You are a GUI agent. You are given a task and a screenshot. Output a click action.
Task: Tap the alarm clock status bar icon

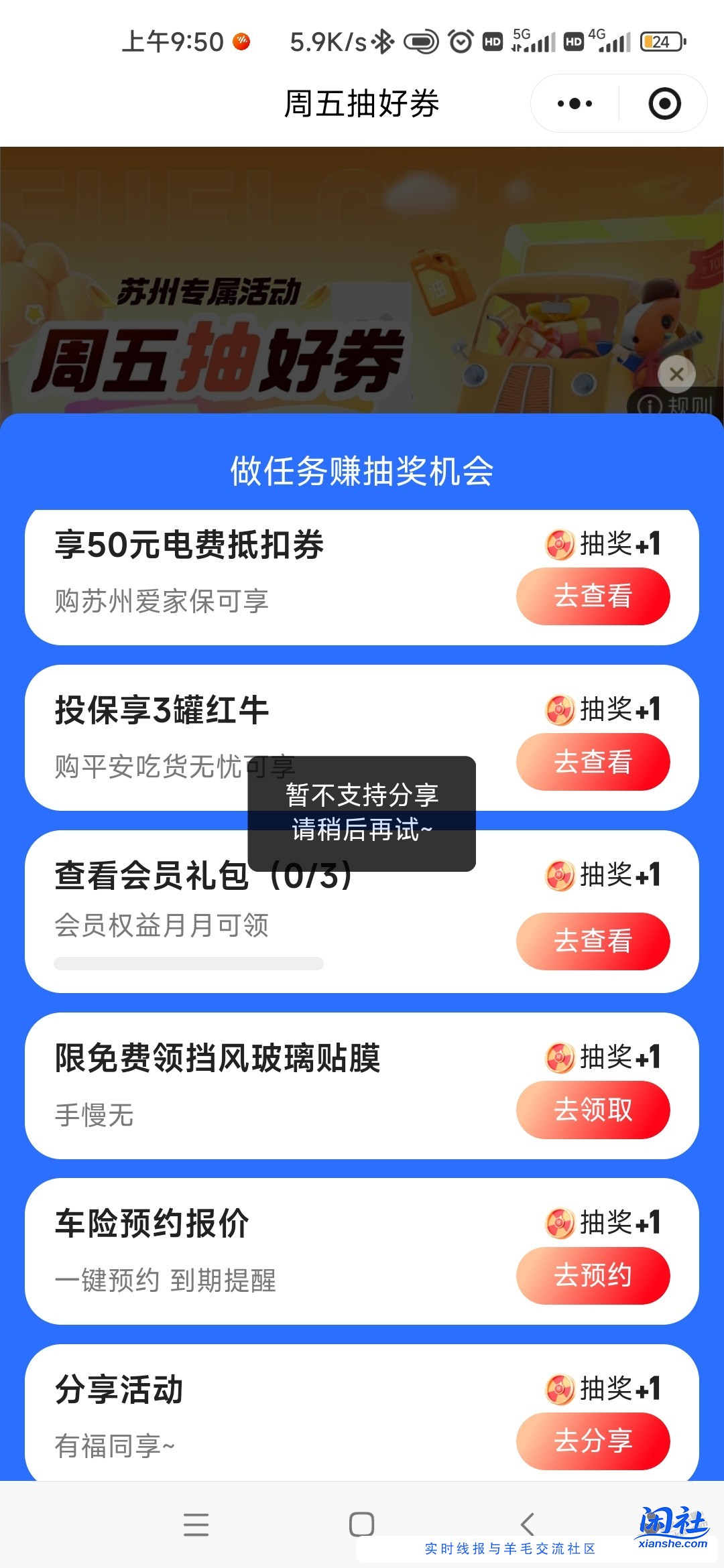point(462,42)
